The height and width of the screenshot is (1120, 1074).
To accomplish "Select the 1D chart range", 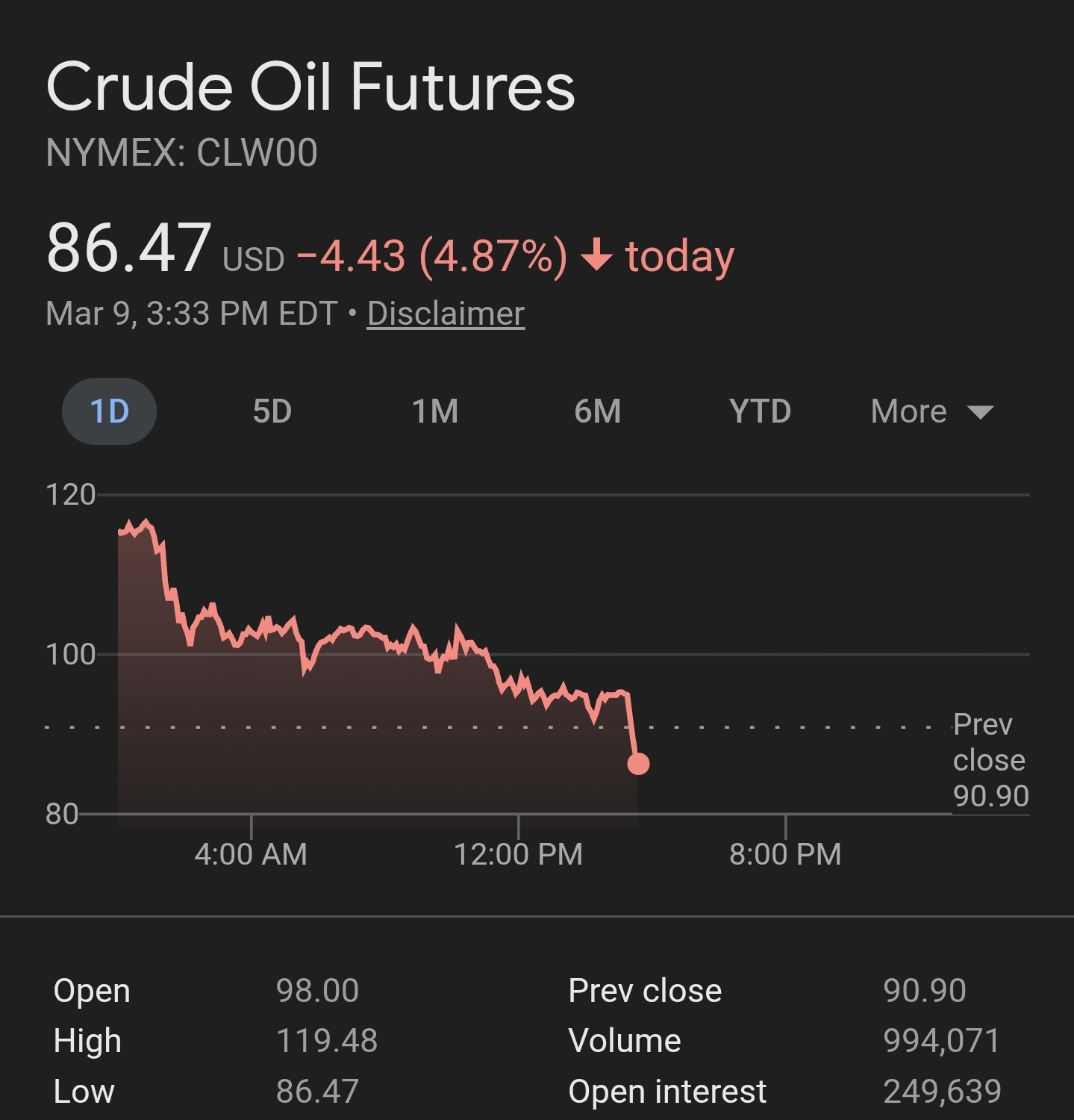I will [109, 411].
